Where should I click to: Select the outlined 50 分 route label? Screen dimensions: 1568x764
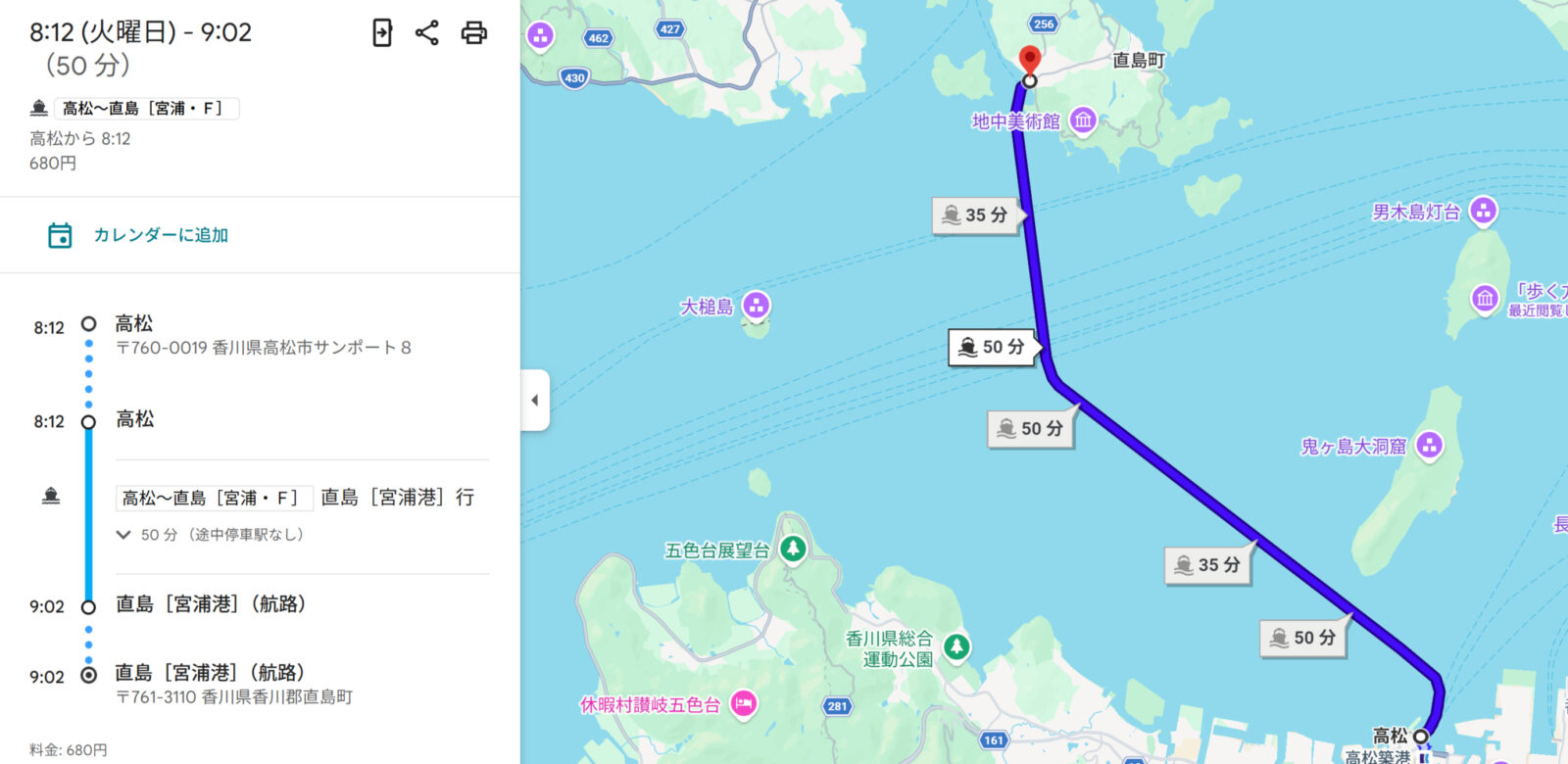pos(992,347)
